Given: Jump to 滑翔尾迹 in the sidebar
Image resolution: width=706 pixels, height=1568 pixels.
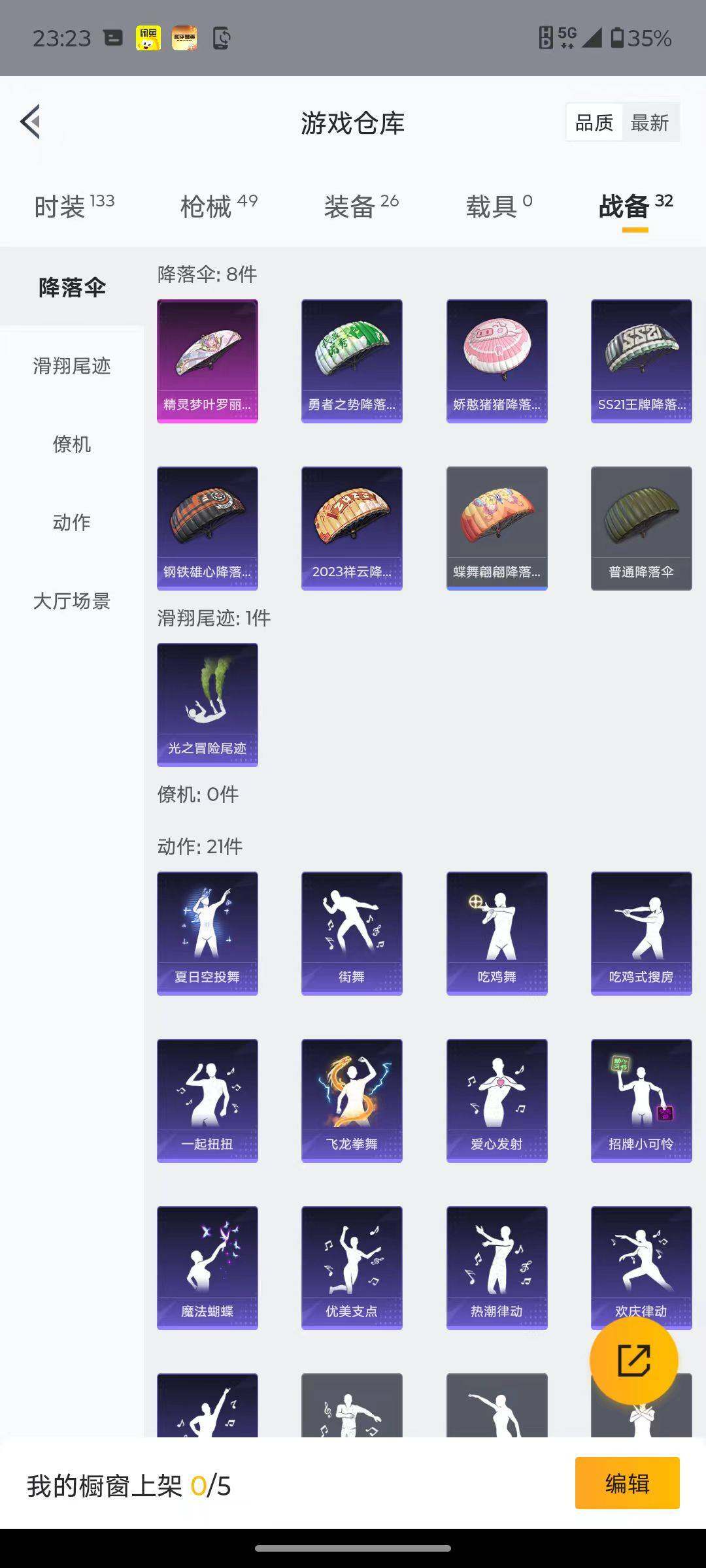Looking at the screenshot, I should 72,366.
